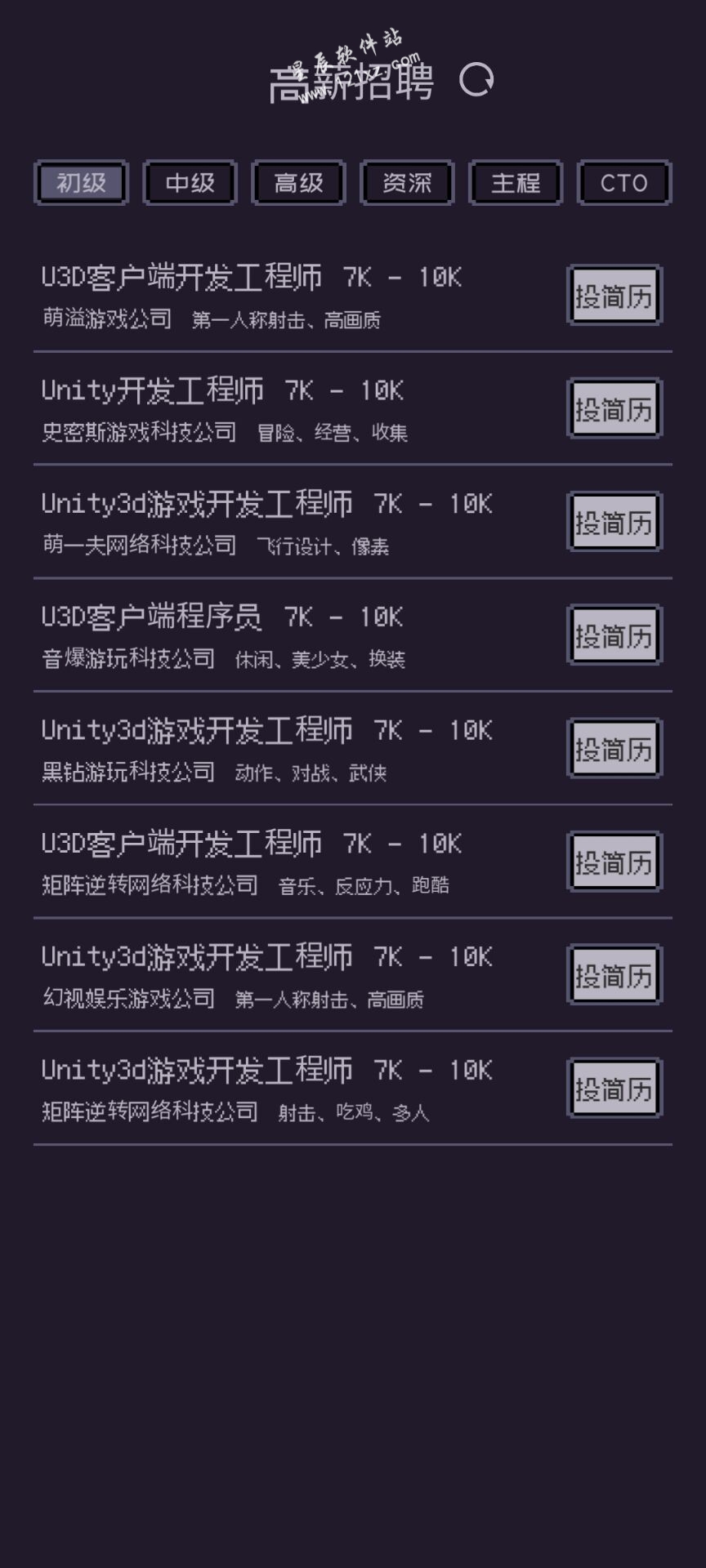Open the 资深 tab

pyautogui.click(x=407, y=182)
